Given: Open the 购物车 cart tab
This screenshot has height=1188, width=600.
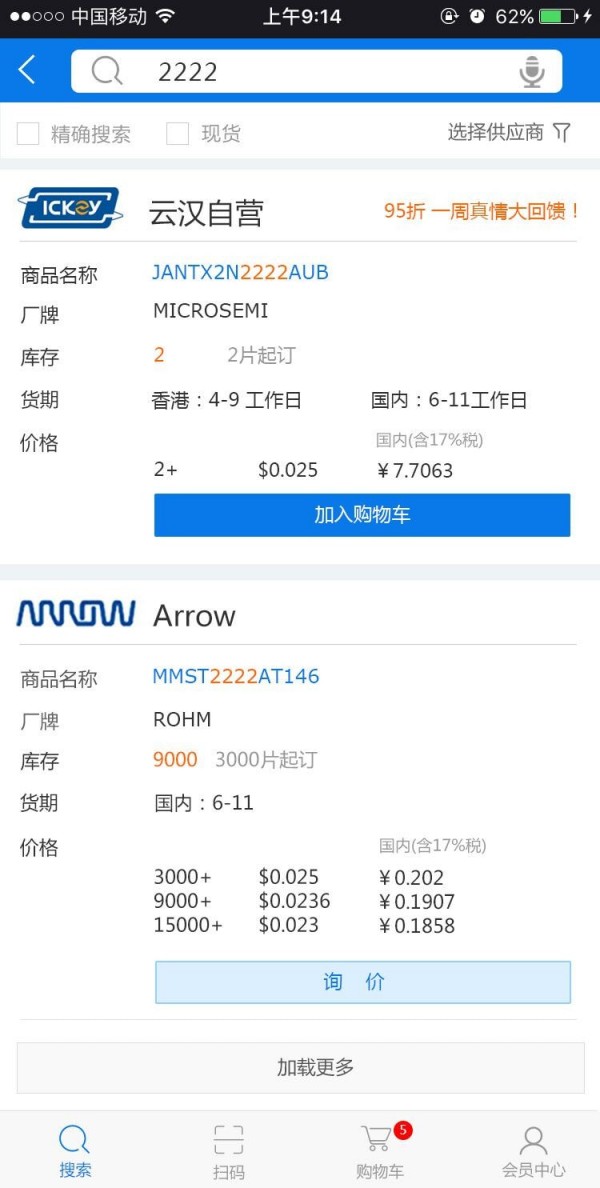Looking at the screenshot, I should pos(380,1150).
